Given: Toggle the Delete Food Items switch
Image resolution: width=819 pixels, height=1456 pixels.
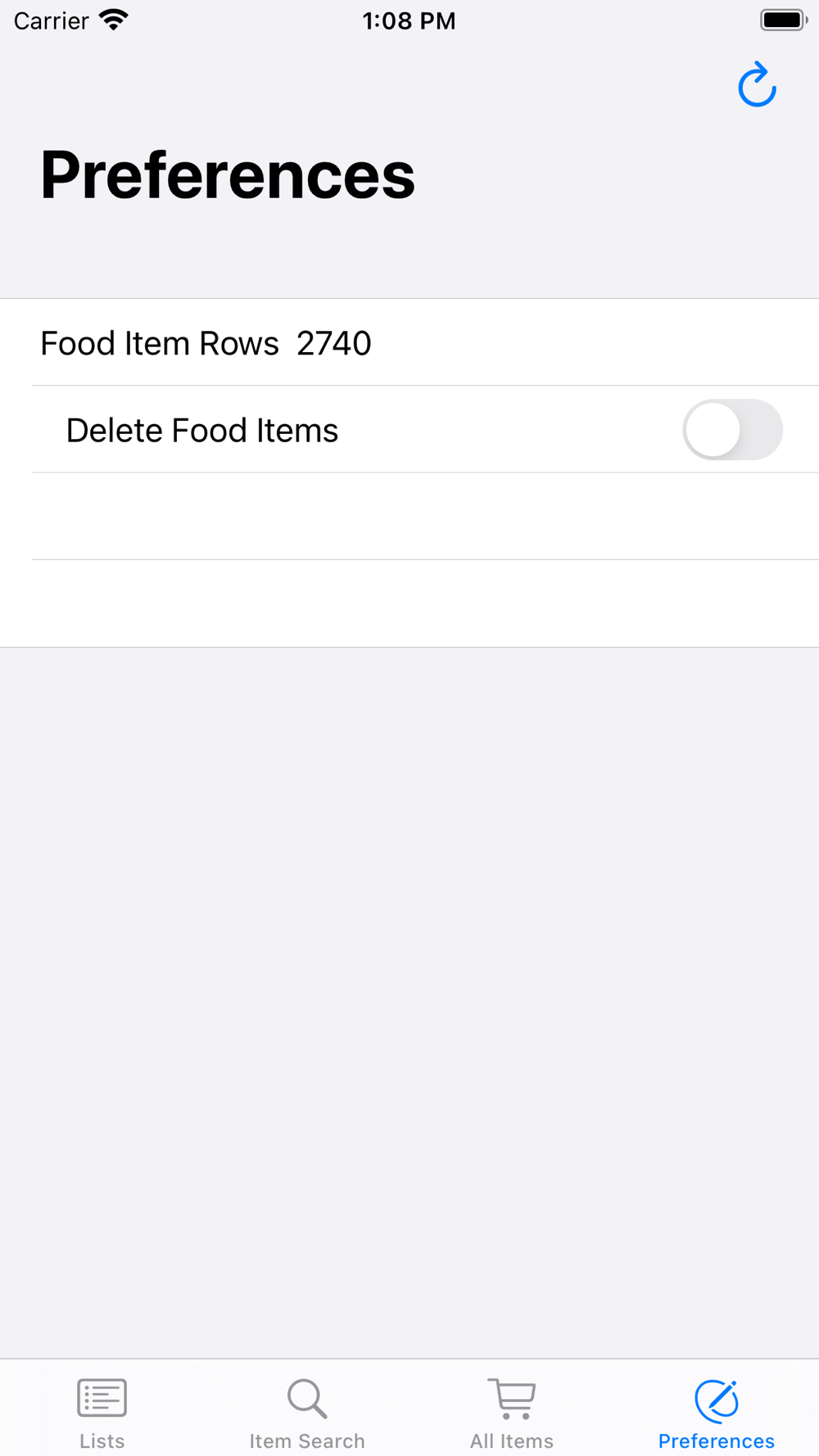Looking at the screenshot, I should pos(732,430).
